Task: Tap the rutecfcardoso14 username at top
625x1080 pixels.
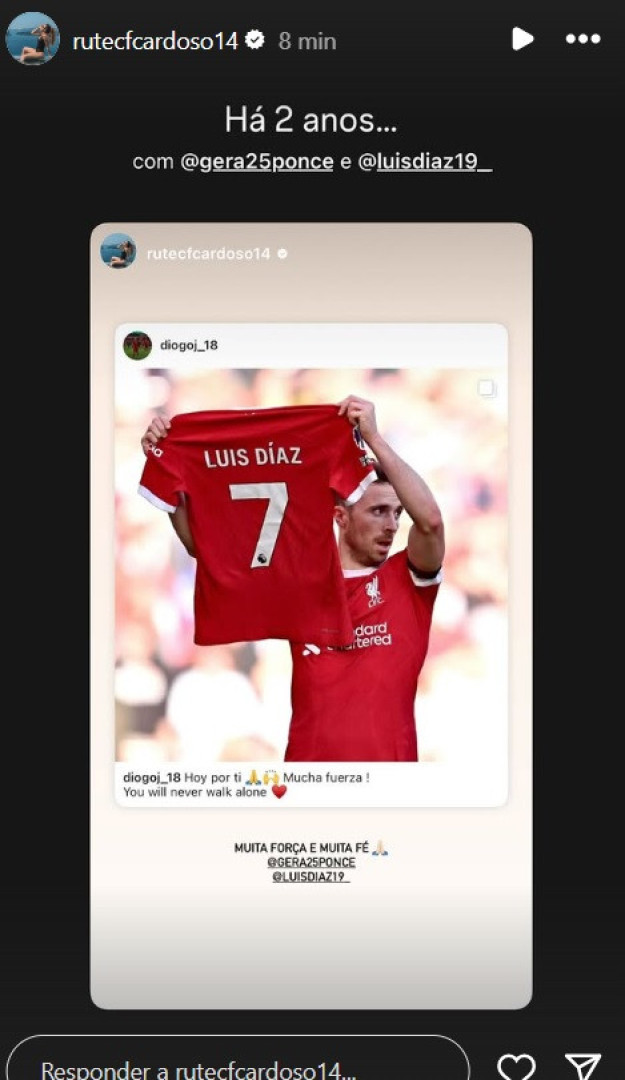Action: (155, 41)
